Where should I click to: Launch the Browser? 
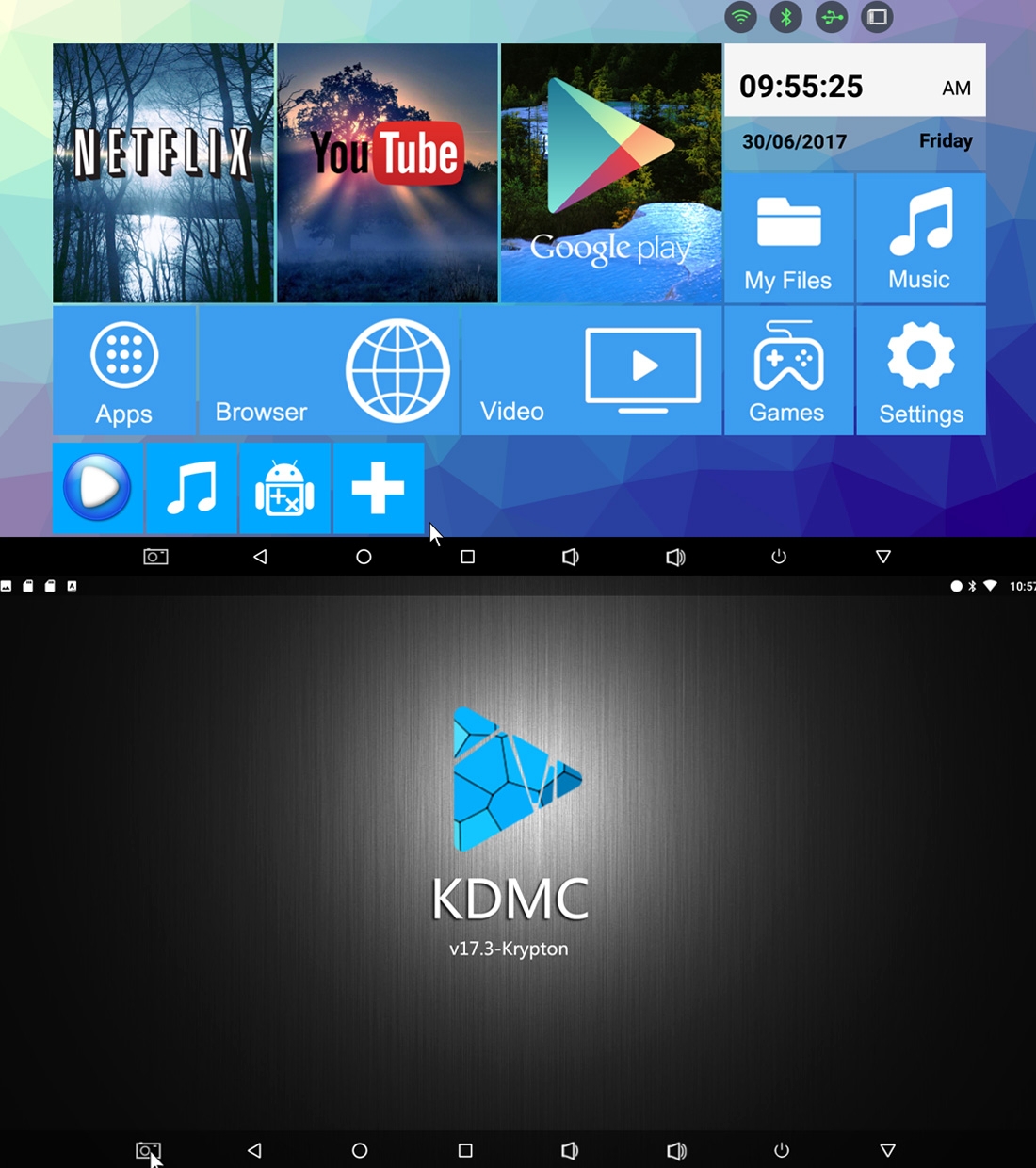tap(329, 371)
